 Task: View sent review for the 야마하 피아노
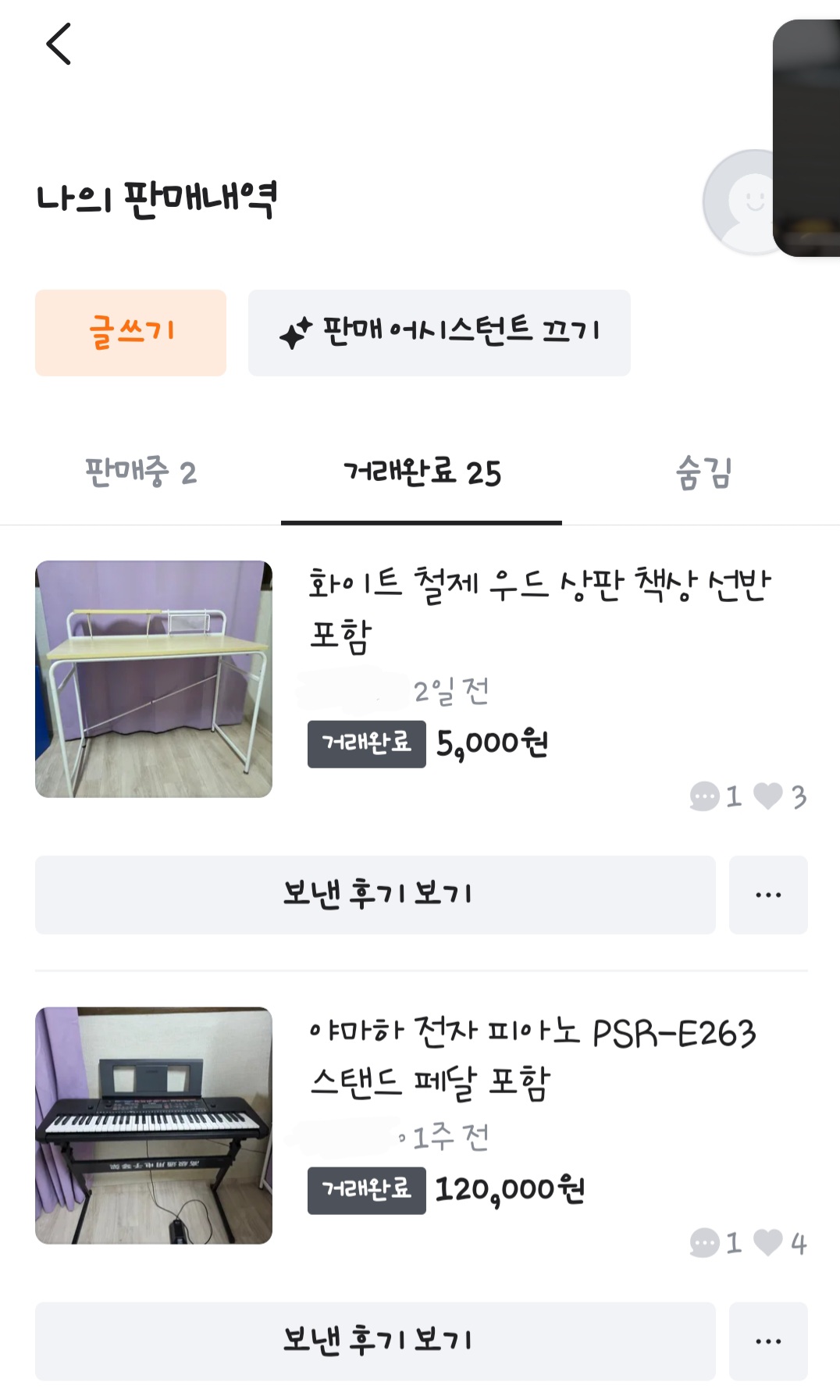(x=375, y=1341)
